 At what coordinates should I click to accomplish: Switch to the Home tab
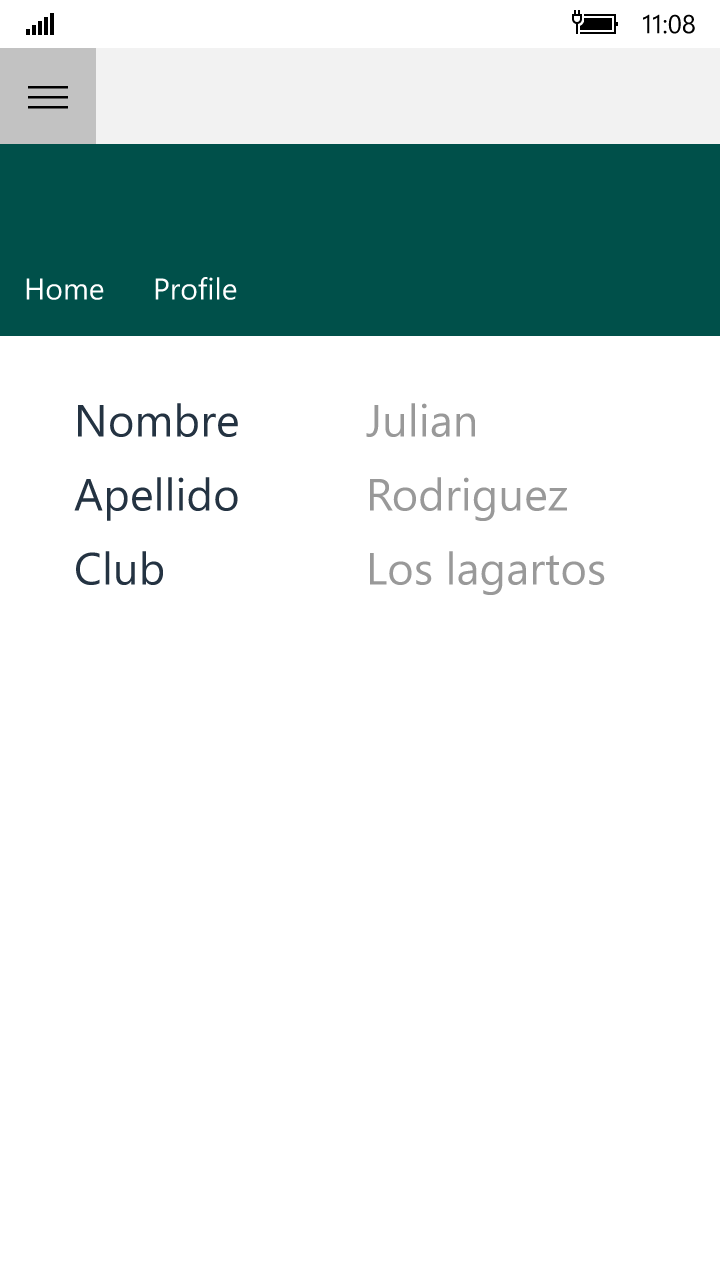[x=64, y=290]
